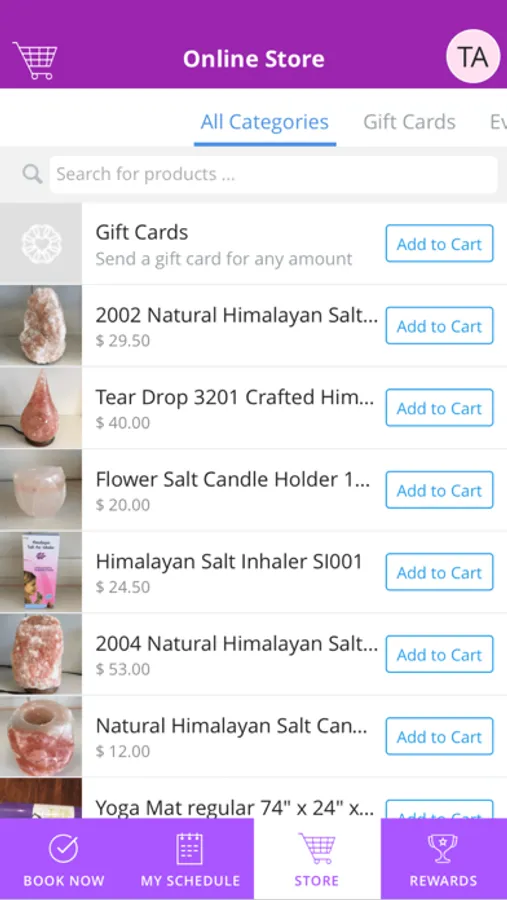Screen dimensions: 507x900
Task: Focus the Search for products field
Action: [273, 174]
